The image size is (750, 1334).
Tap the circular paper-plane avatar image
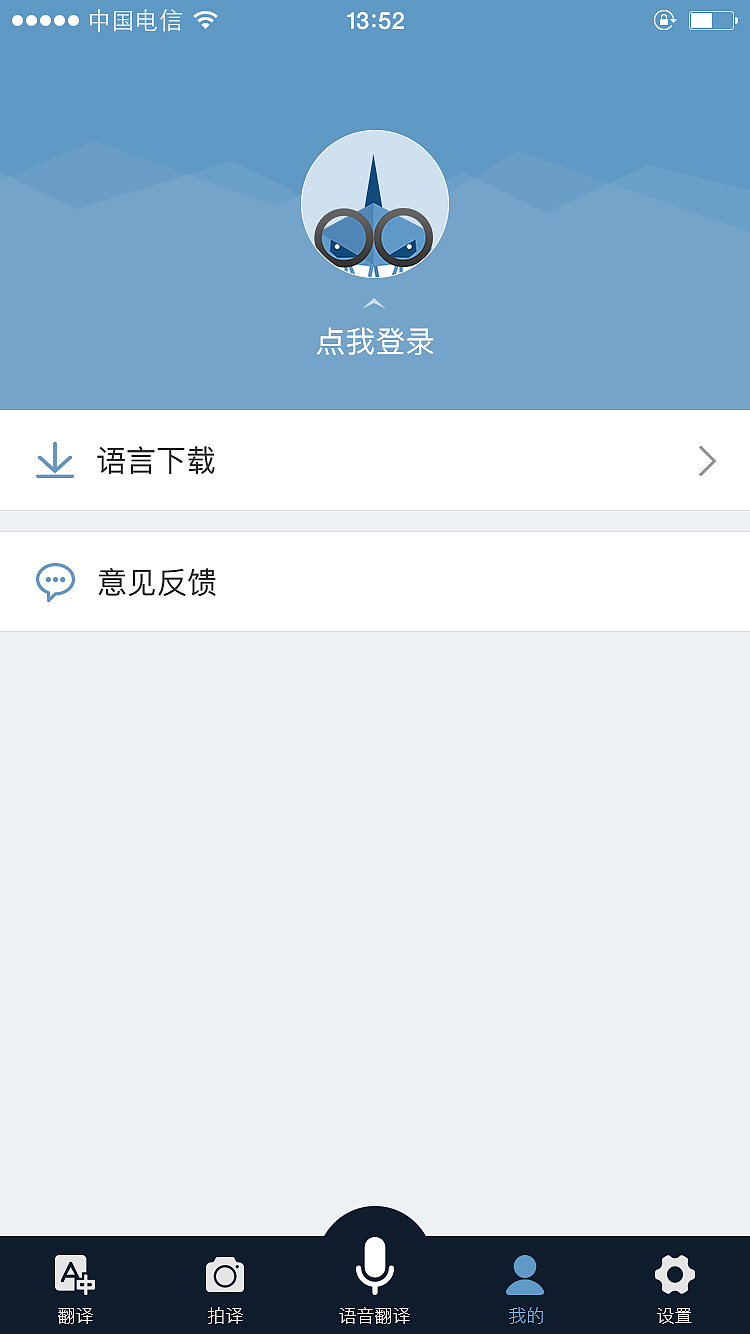(375, 203)
